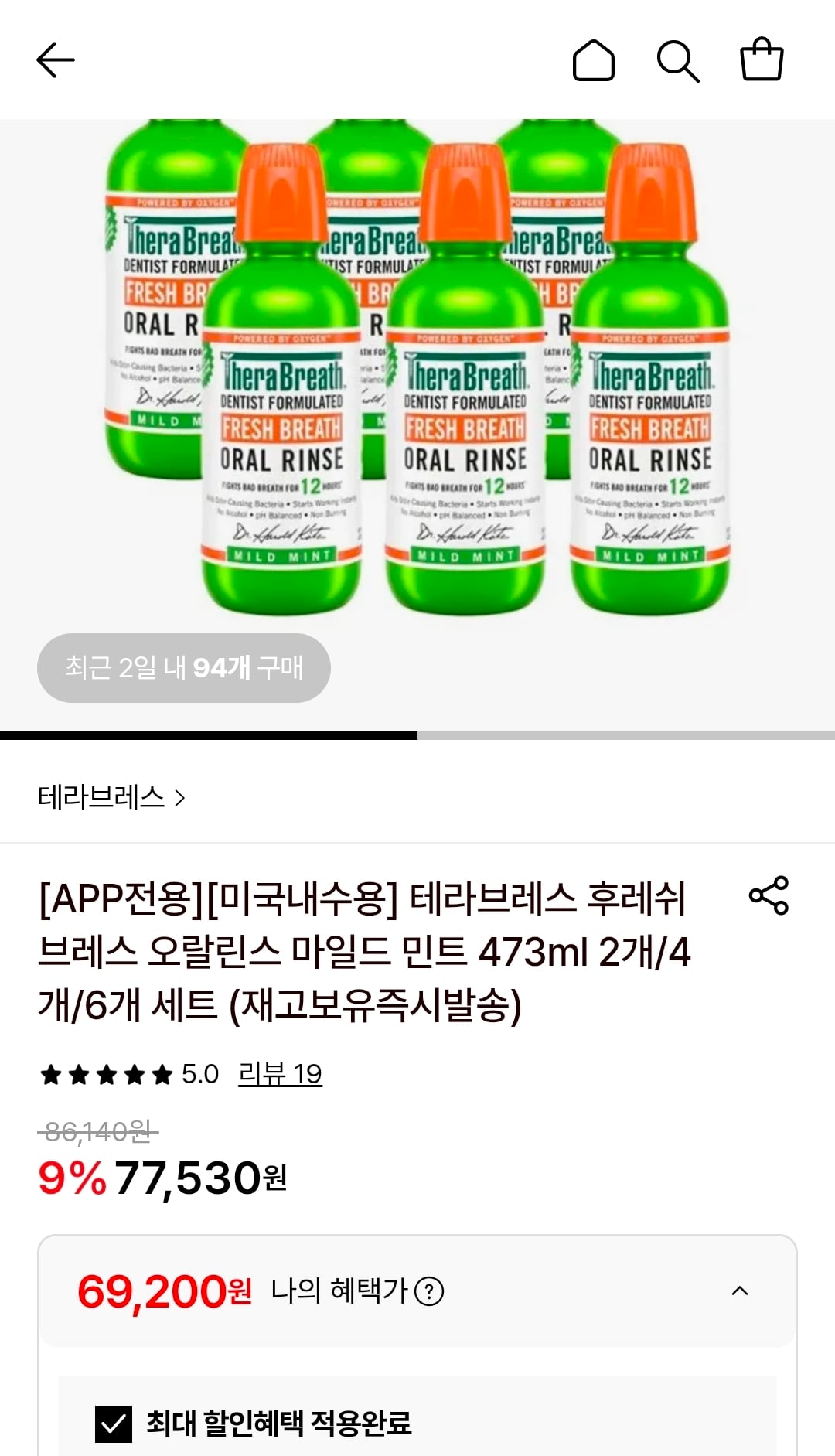Screen dimensions: 835x1456
Task: Open the home screen icon
Action: tap(595, 62)
